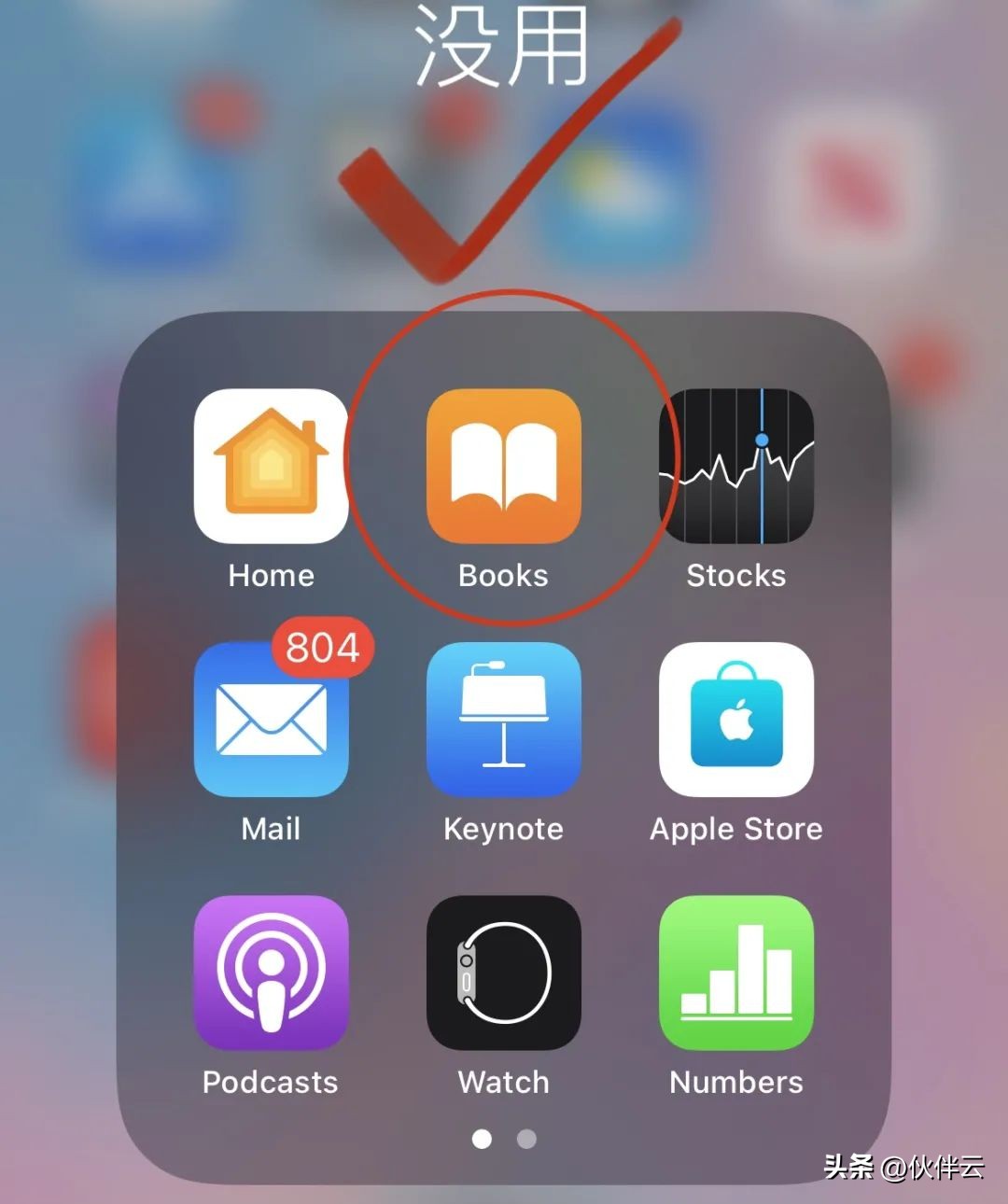1008x1204 pixels.
Task: Launch the Books app
Action: pyautogui.click(x=504, y=466)
